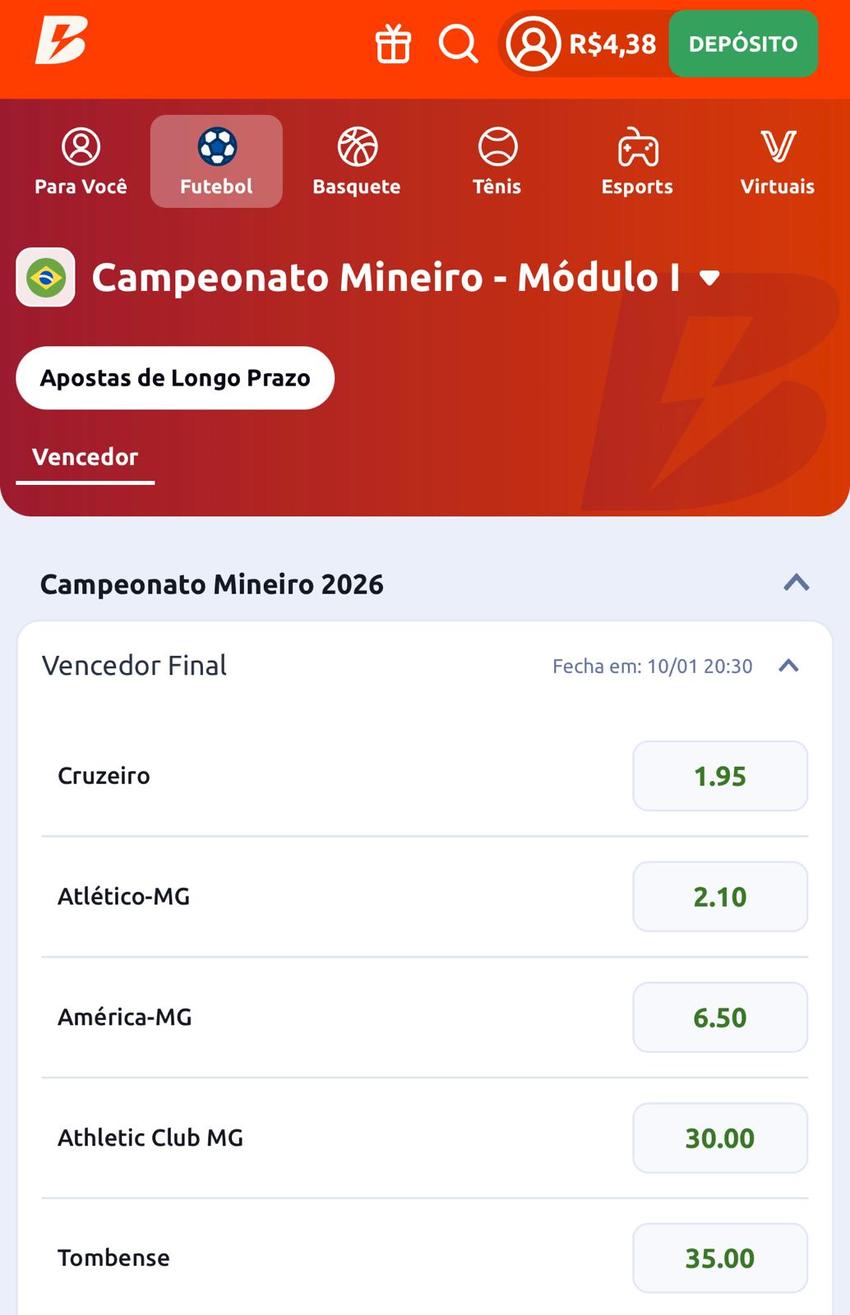Click the DEPÓSITO button
Image resolution: width=850 pixels, height=1315 pixels.
coord(743,44)
